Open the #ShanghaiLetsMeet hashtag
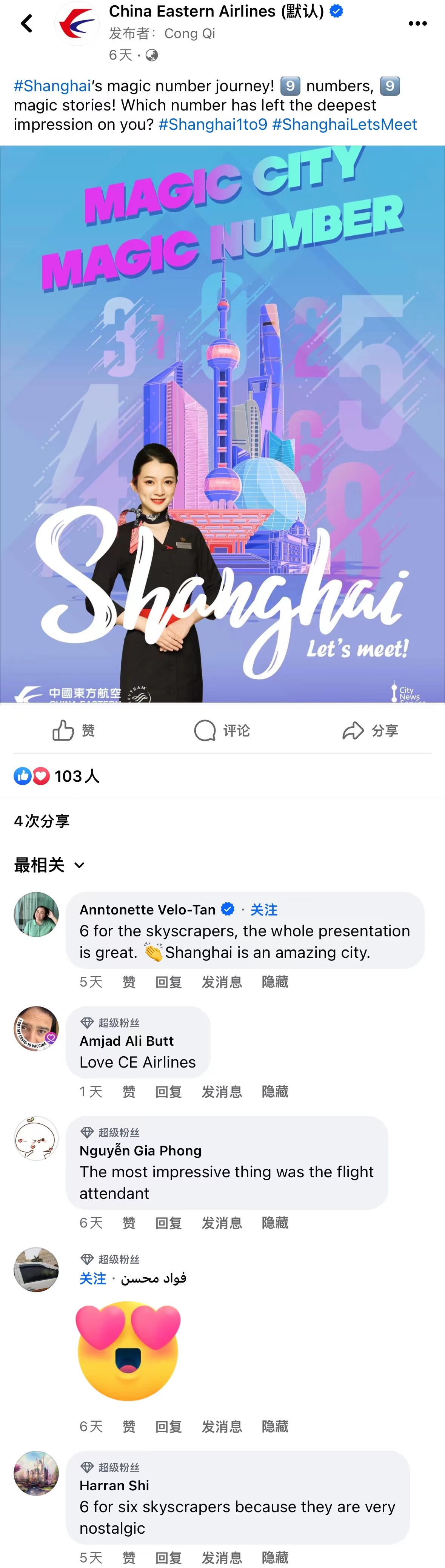 coord(344,124)
